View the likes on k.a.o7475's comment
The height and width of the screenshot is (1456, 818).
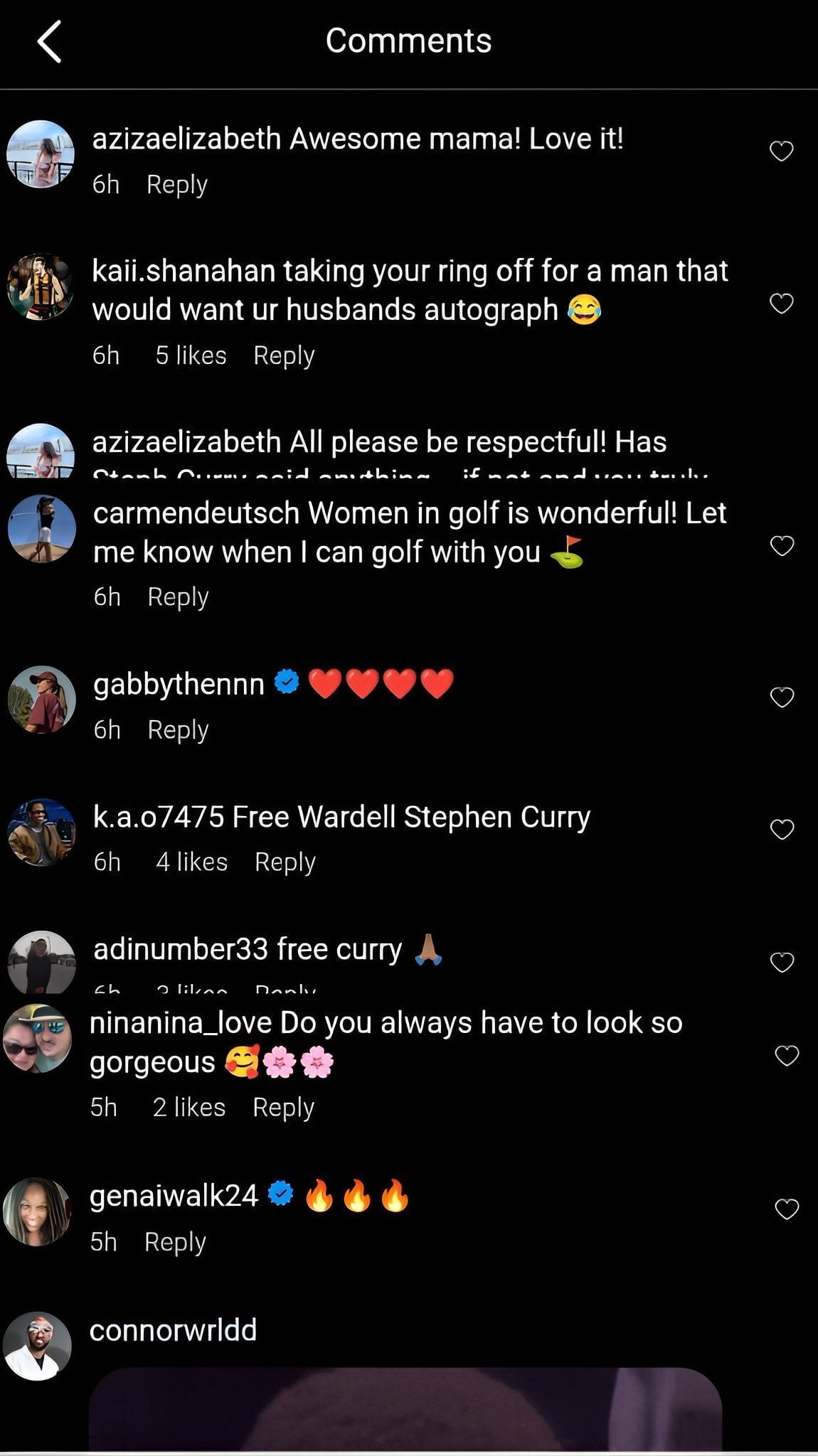pyautogui.click(x=191, y=862)
